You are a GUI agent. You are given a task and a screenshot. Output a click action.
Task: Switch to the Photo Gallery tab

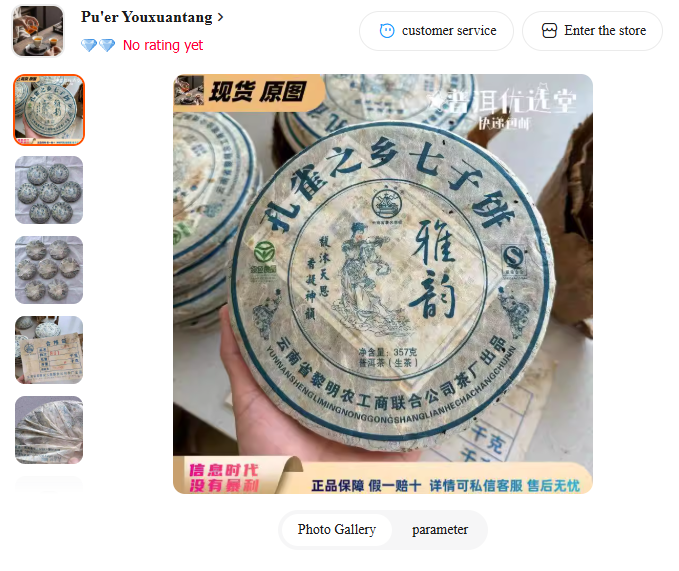pyautogui.click(x=336, y=530)
